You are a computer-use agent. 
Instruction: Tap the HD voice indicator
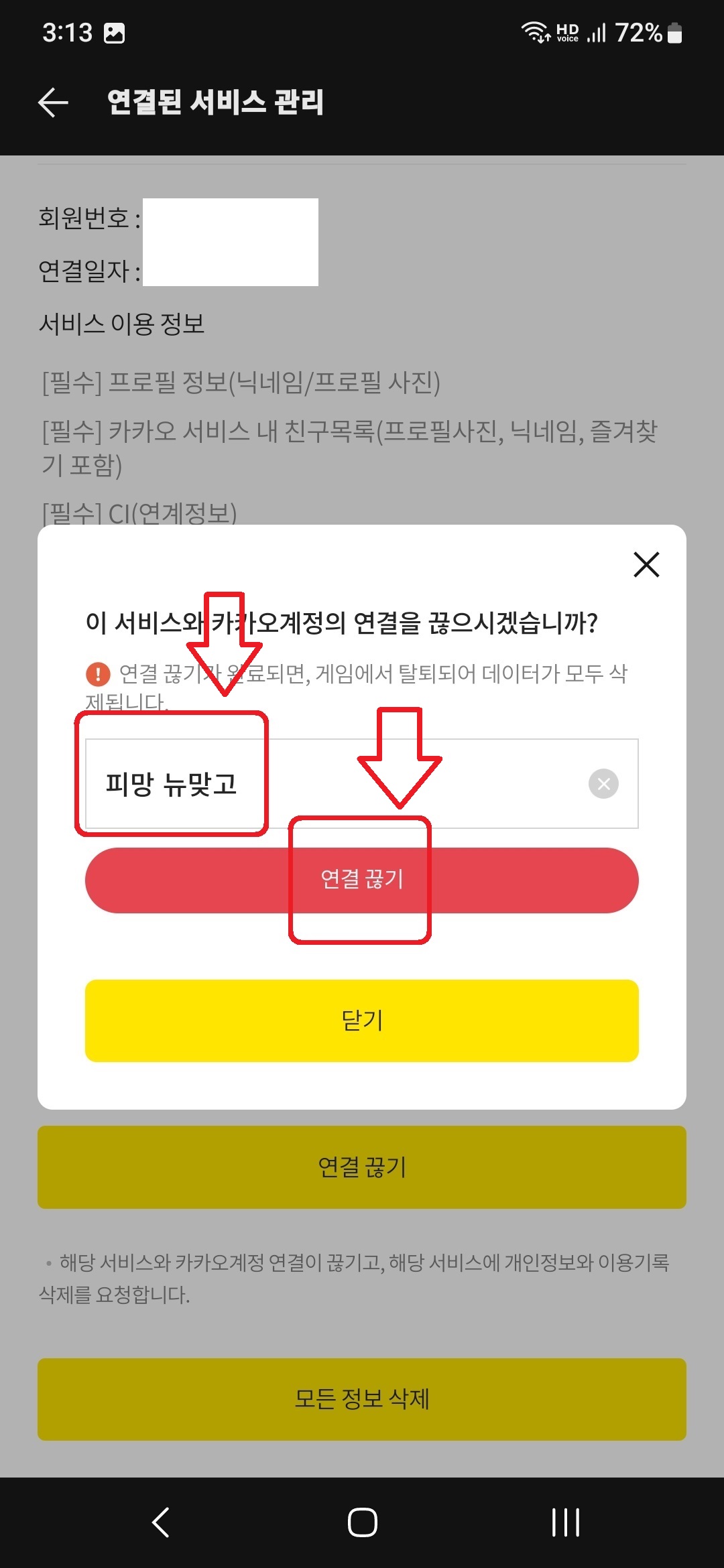pyautogui.click(x=569, y=31)
